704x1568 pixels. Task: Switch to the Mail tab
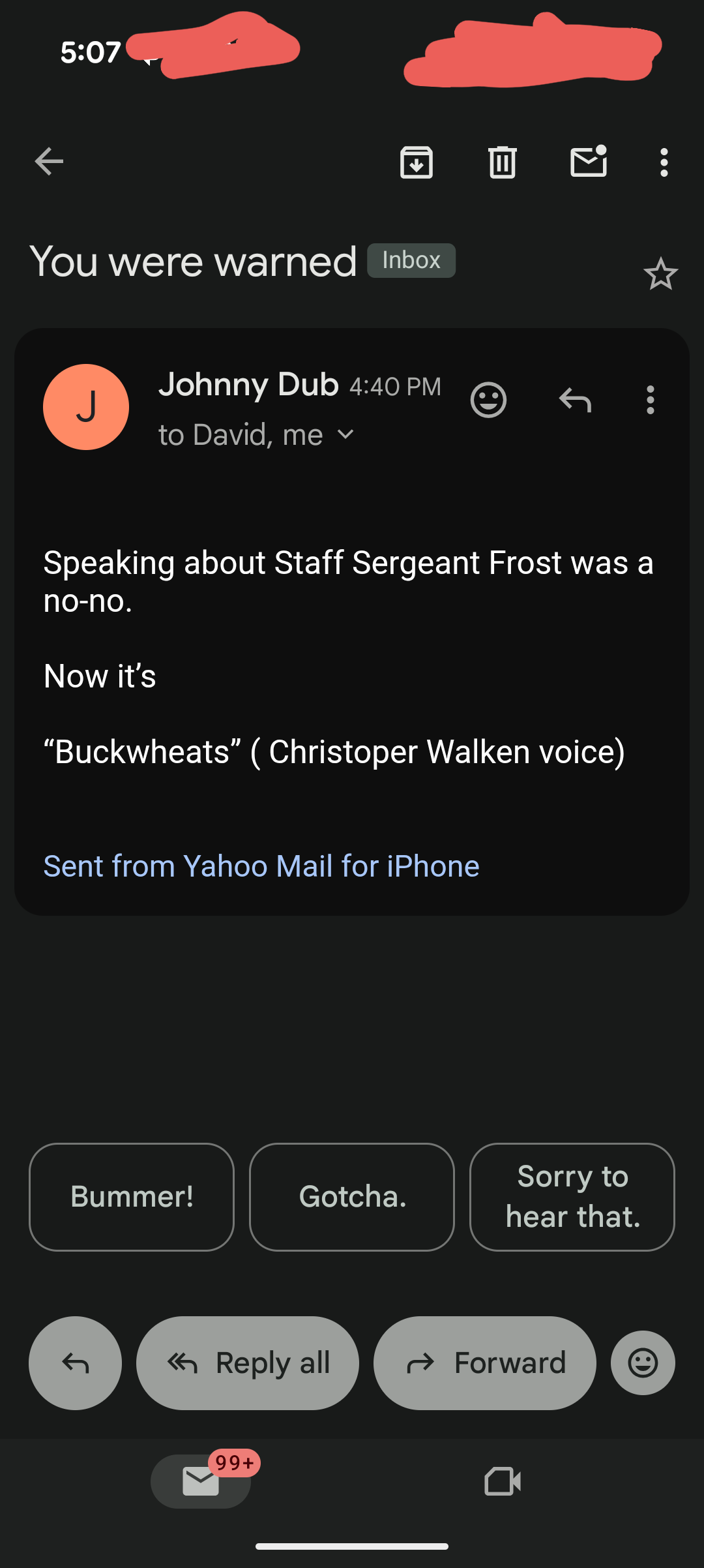(x=201, y=1481)
